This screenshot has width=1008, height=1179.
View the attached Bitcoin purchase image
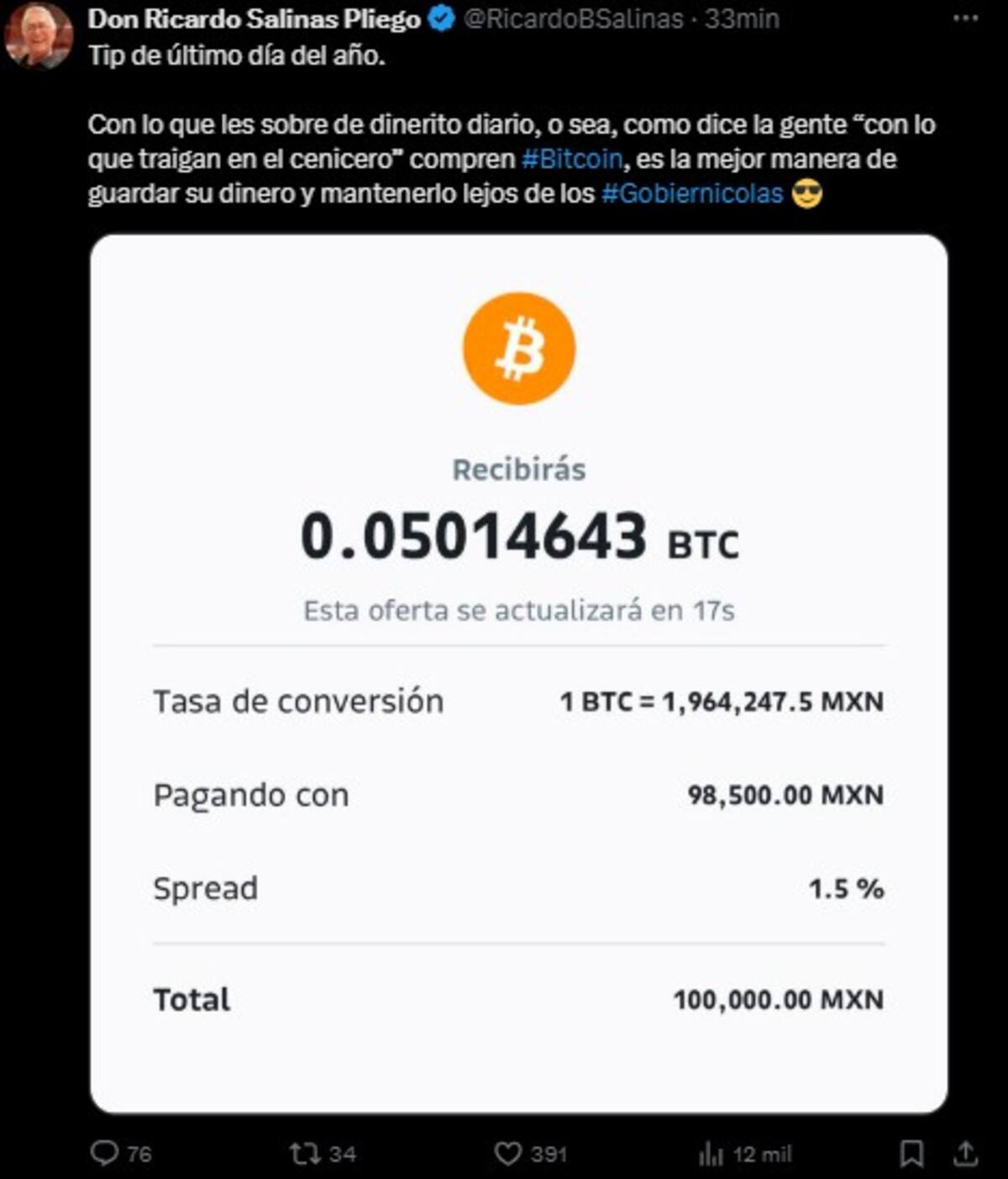pyautogui.click(x=518, y=672)
